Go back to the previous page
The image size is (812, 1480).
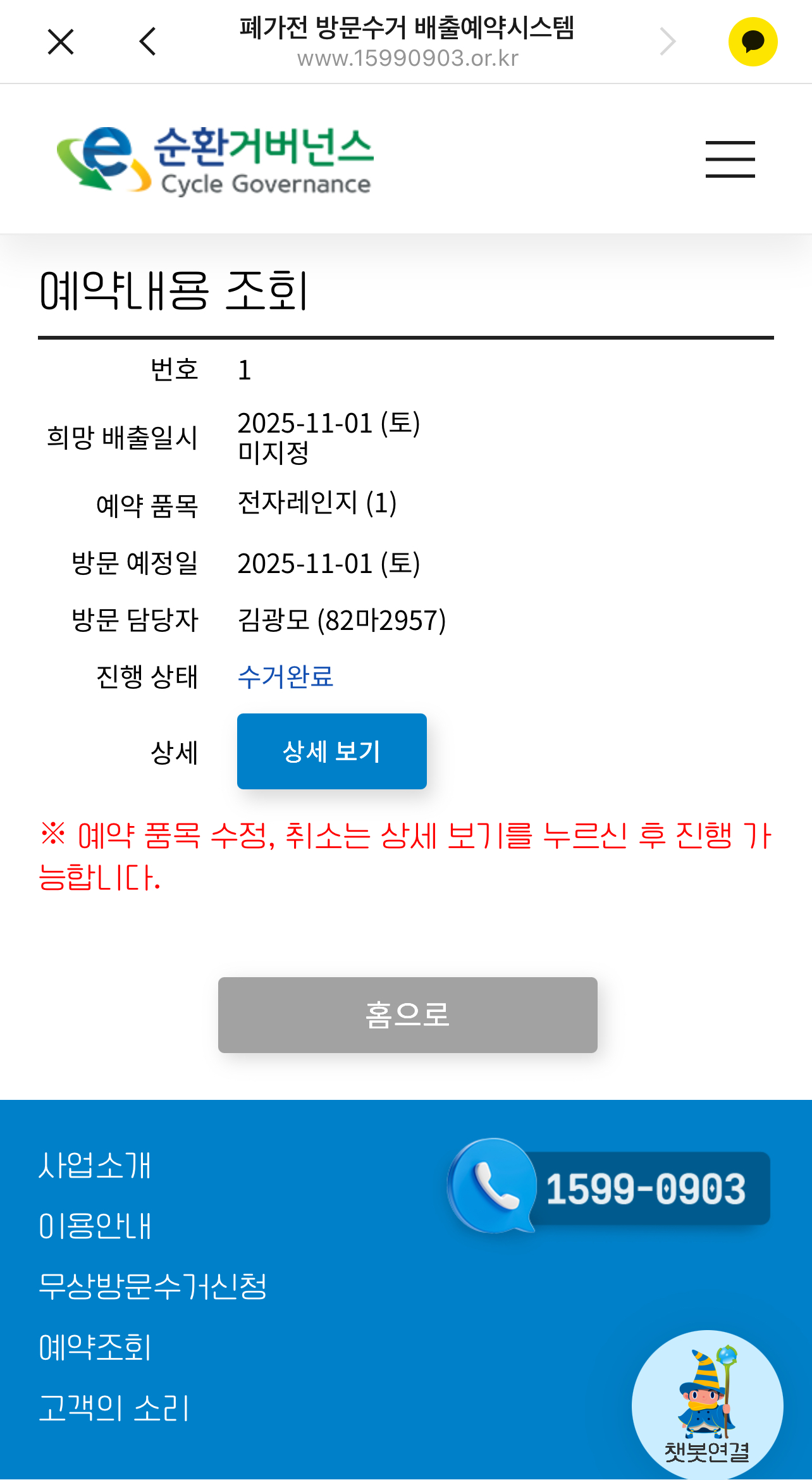147,42
